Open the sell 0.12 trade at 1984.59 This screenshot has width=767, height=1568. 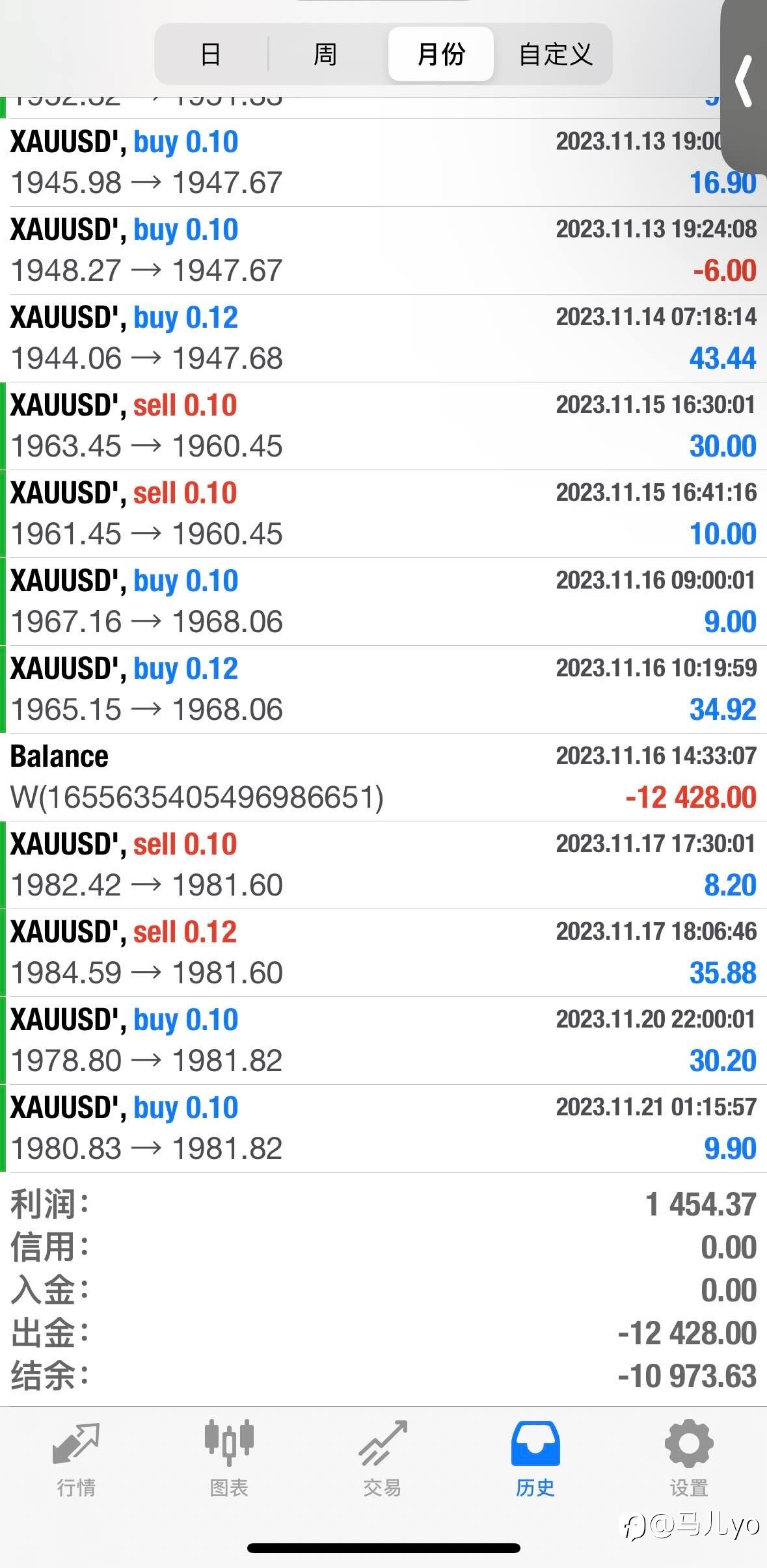[x=384, y=953]
